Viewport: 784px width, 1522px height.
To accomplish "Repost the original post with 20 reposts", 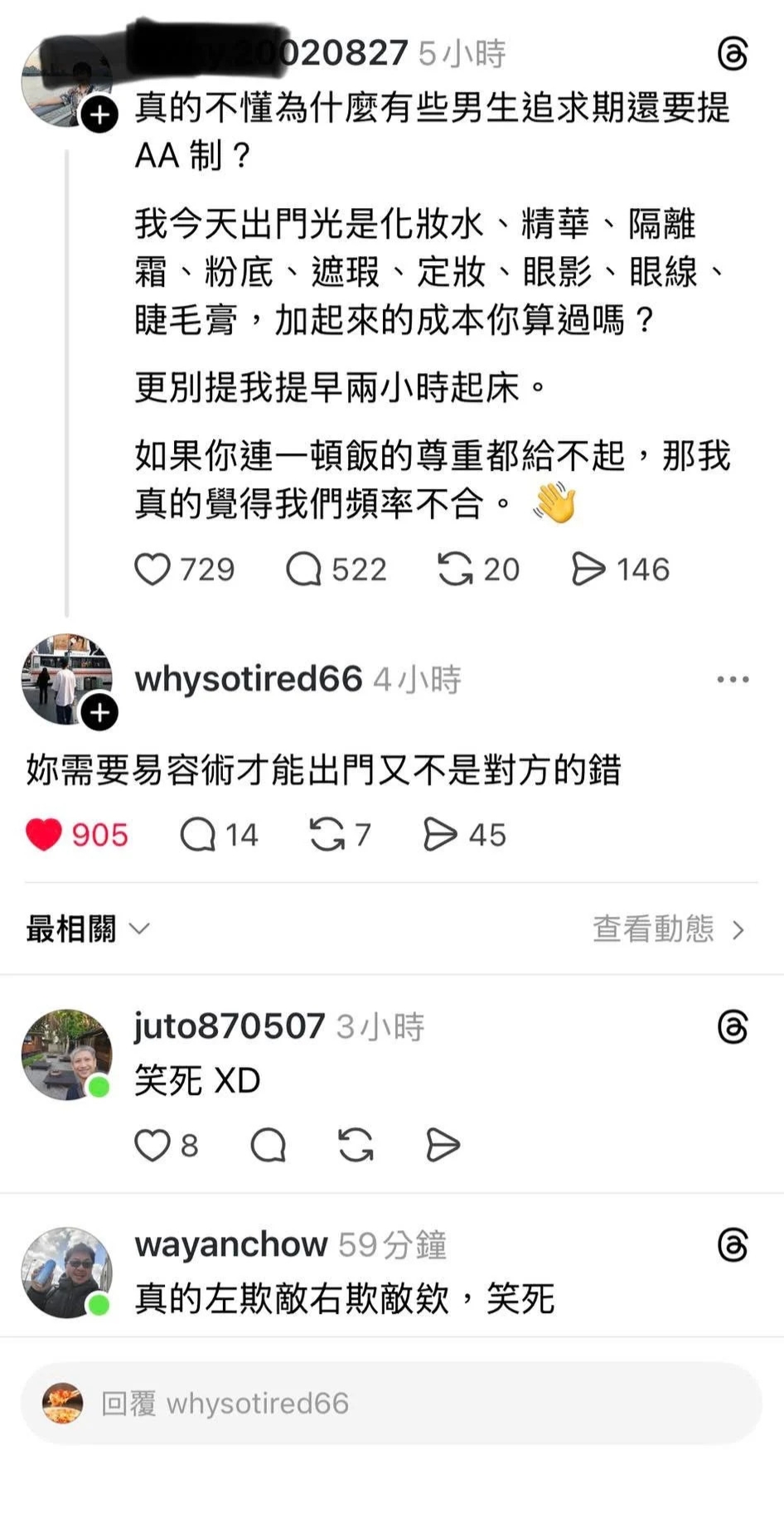I will 455,570.
